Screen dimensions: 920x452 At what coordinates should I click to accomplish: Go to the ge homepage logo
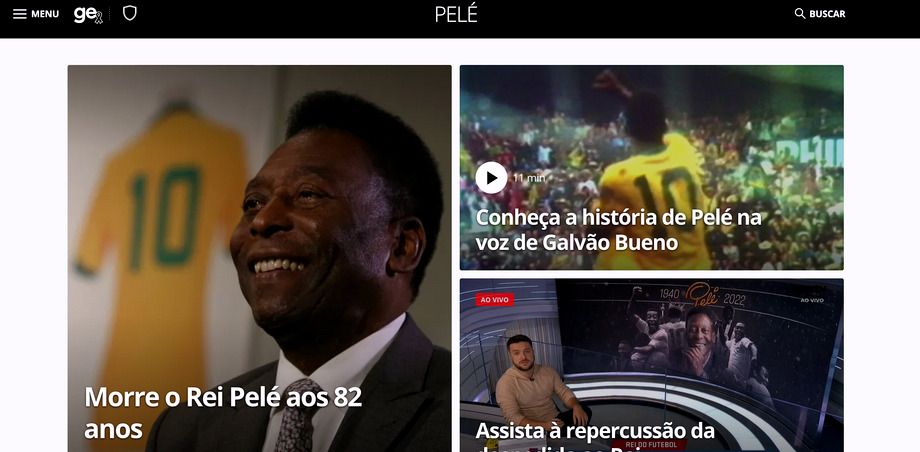[x=88, y=14]
